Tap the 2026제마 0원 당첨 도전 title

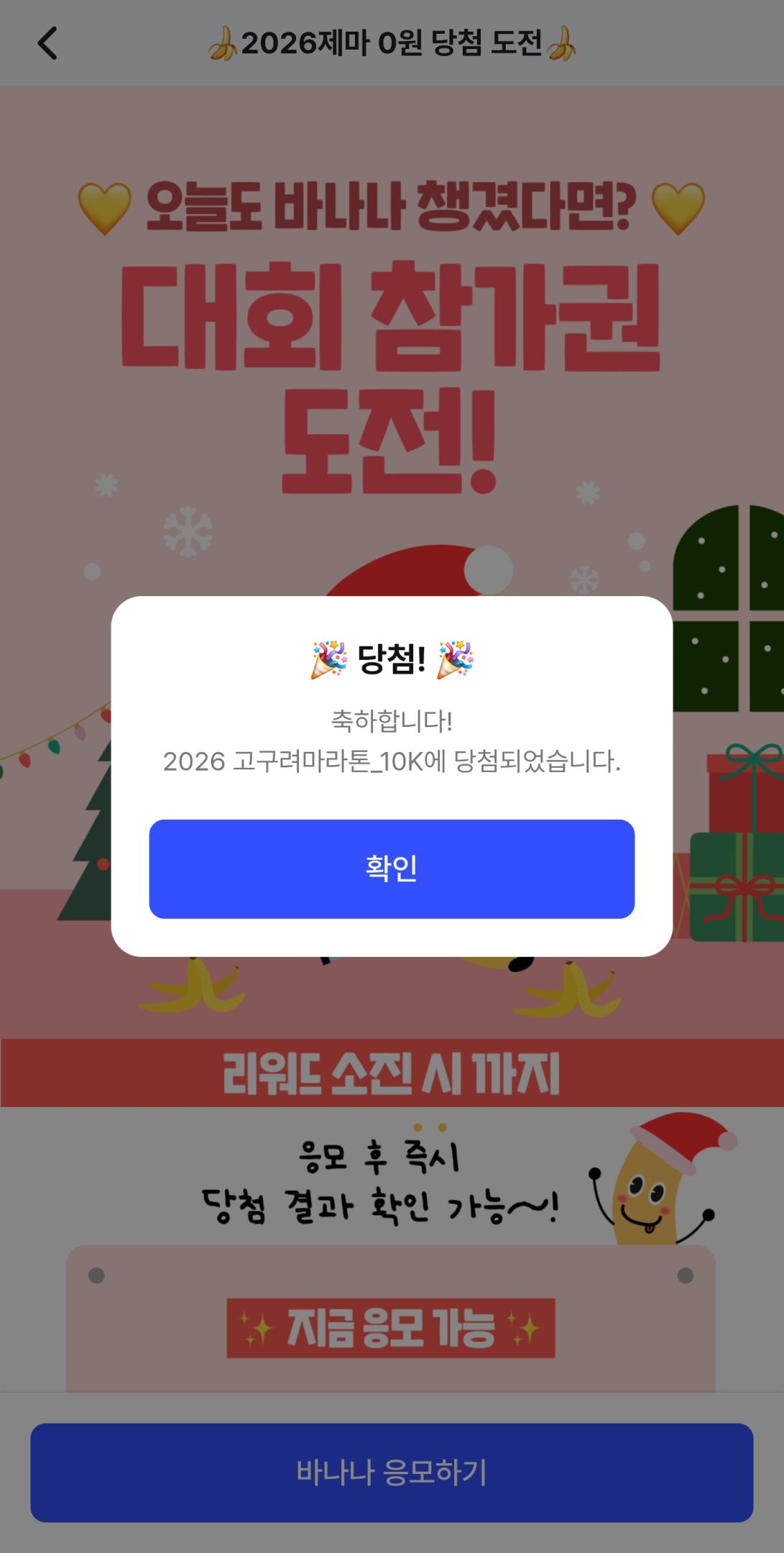pos(392,44)
